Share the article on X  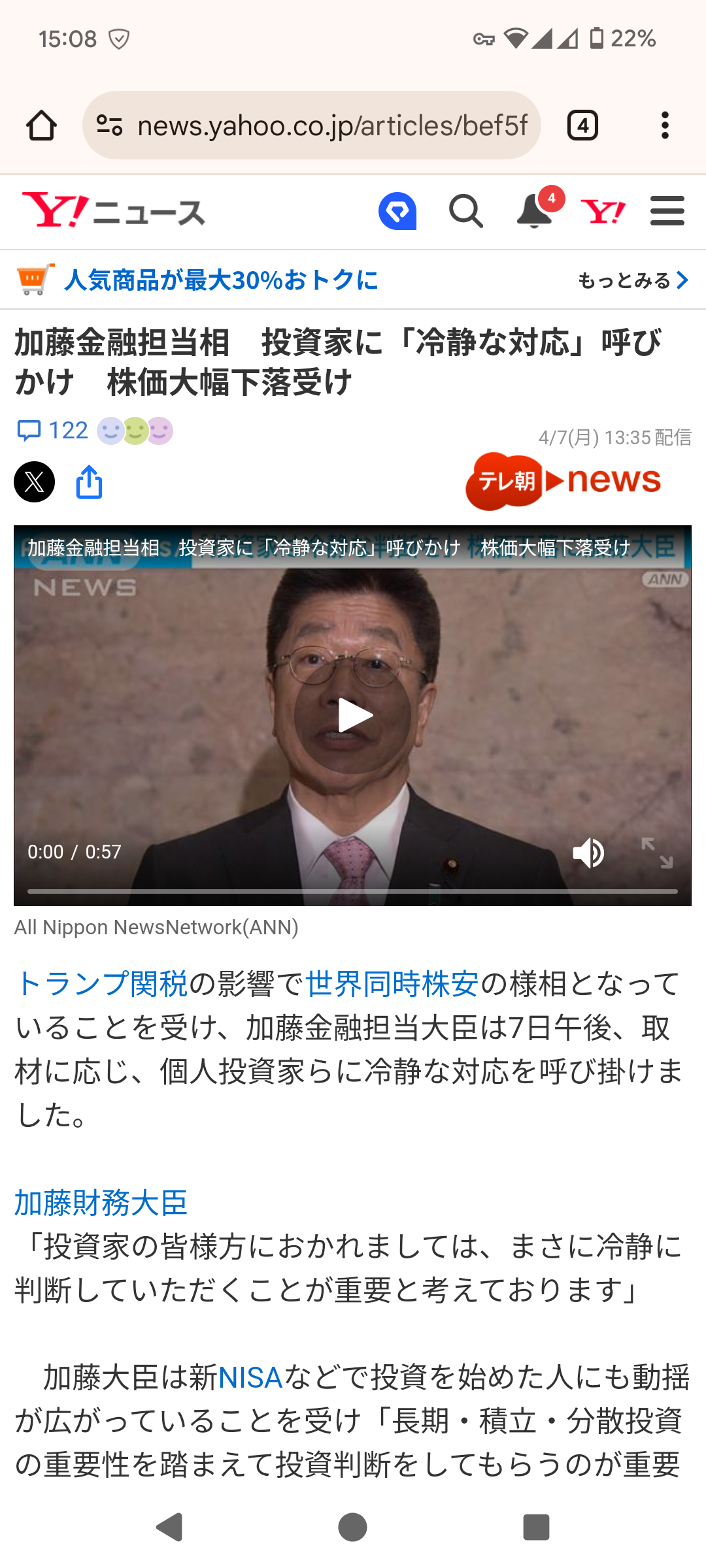point(34,482)
